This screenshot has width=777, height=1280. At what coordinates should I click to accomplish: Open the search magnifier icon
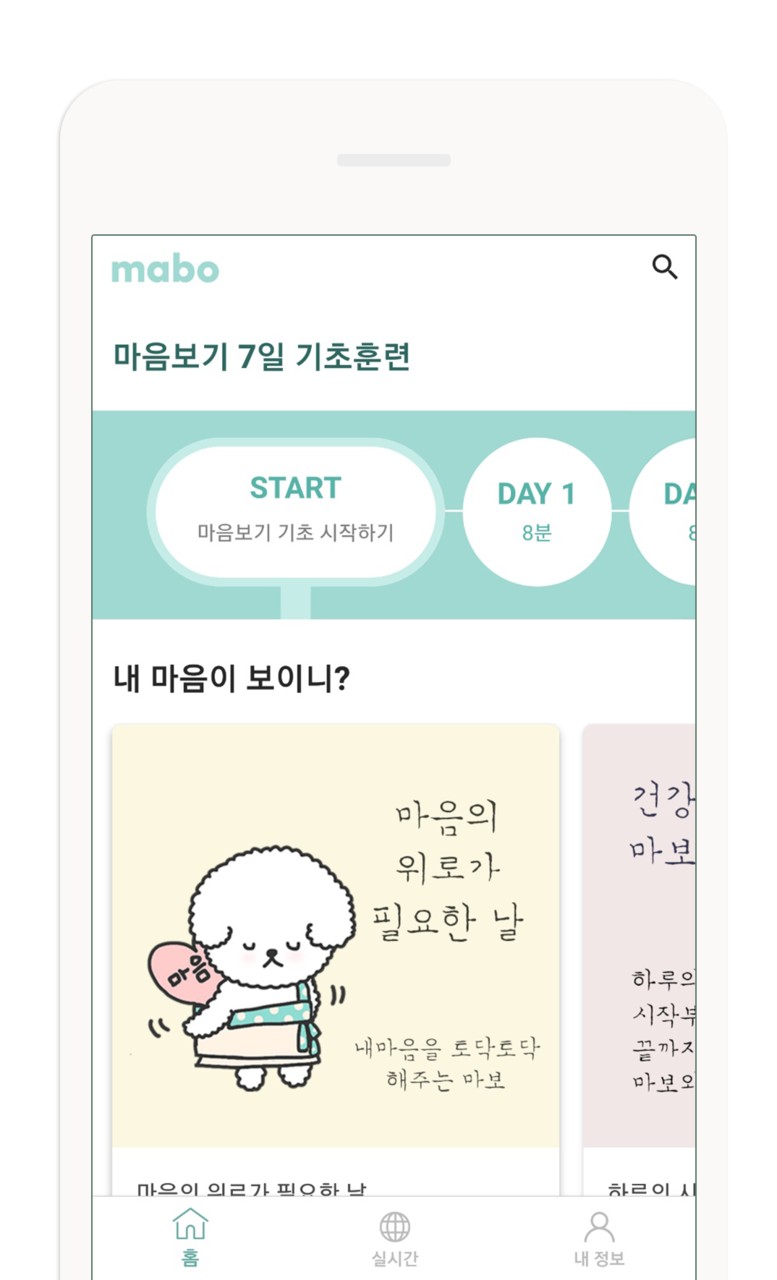tap(664, 267)
